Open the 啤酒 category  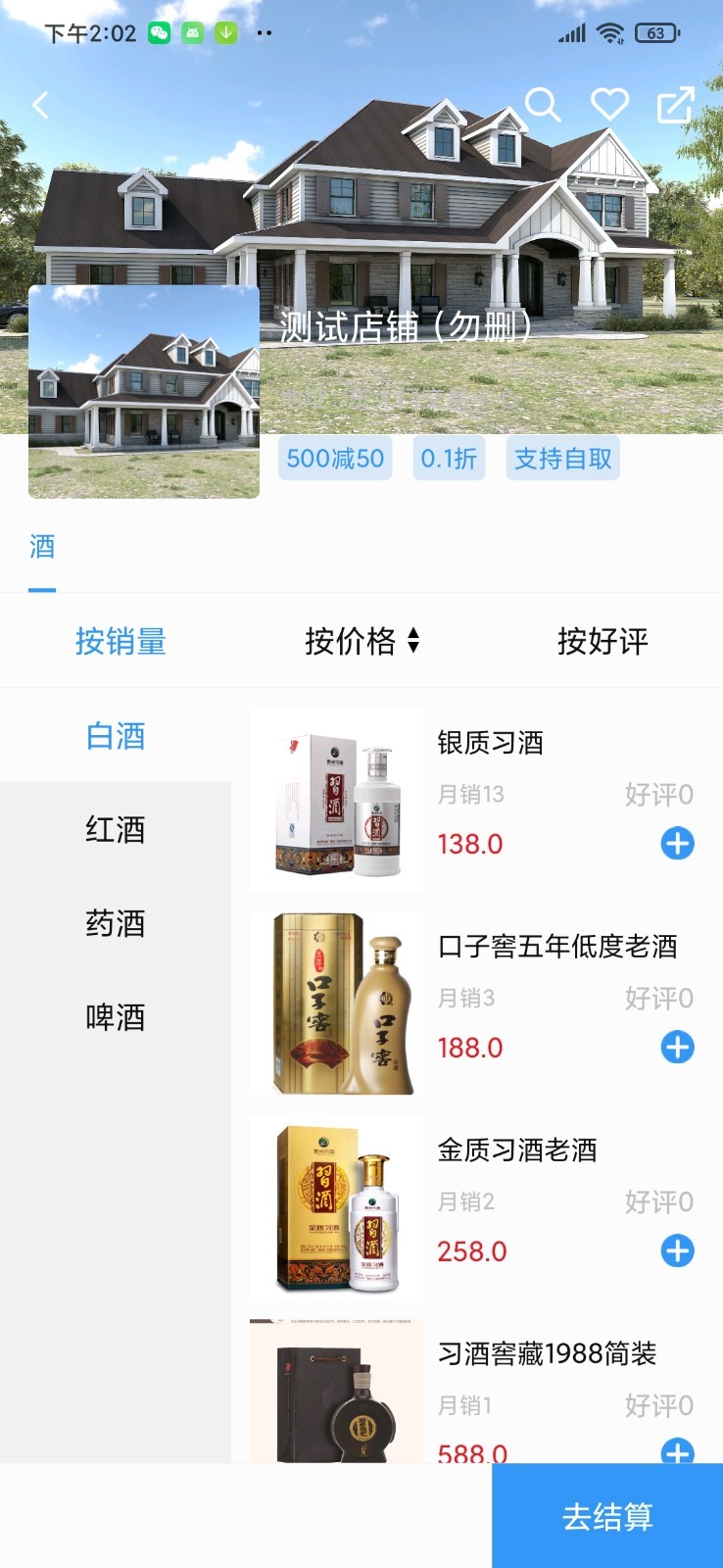click(x=116, y=1017)
